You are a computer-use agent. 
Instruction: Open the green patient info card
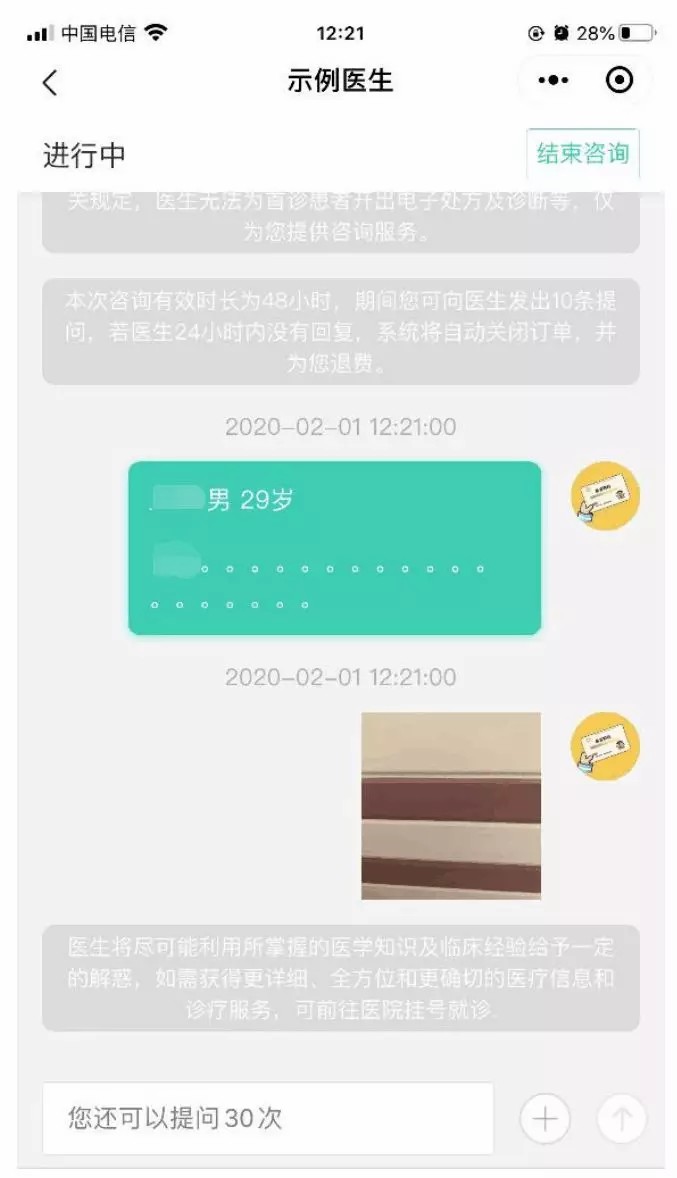pyautogui.click(x=334, y=548)
